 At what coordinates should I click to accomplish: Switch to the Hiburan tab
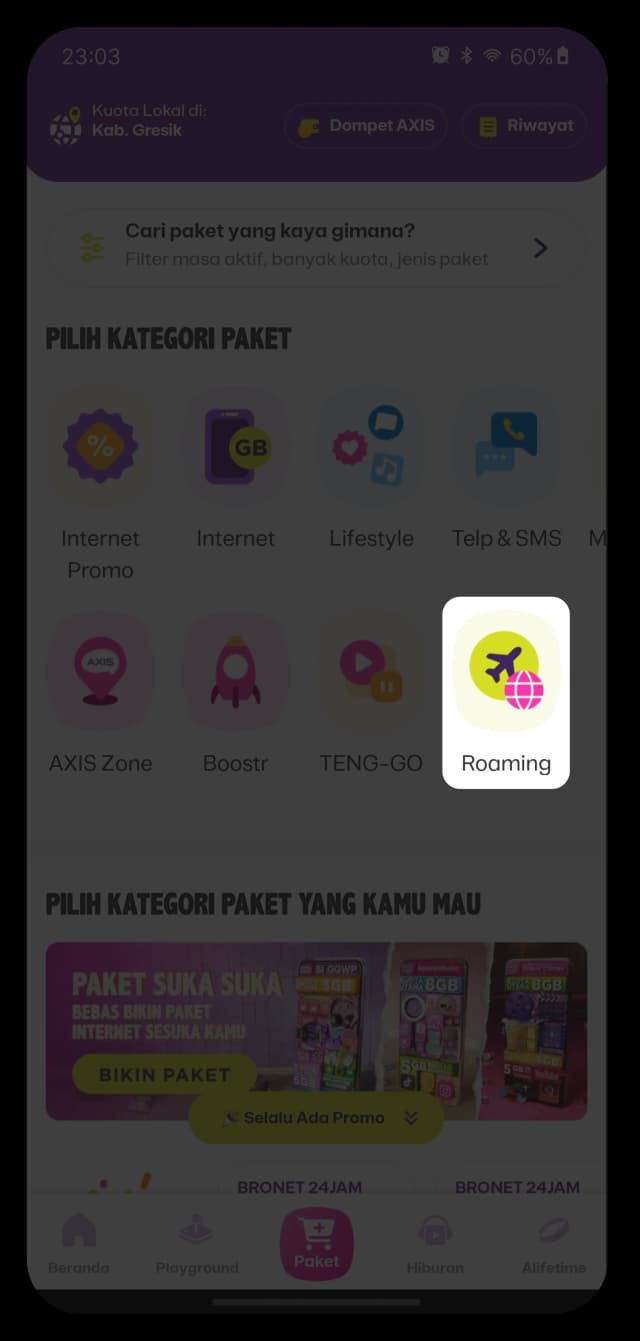[x=435, y=1242]
